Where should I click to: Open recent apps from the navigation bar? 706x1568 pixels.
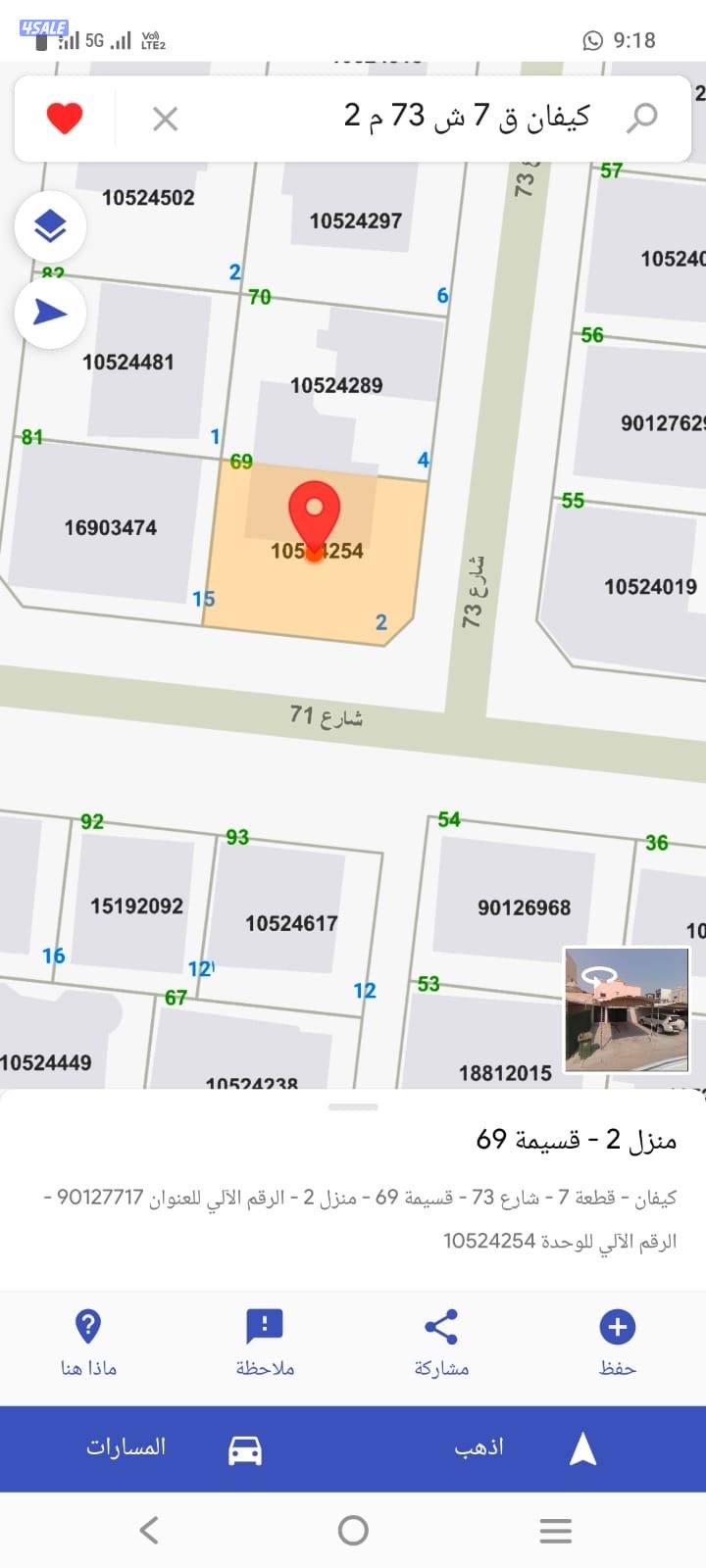point(556,1530)
